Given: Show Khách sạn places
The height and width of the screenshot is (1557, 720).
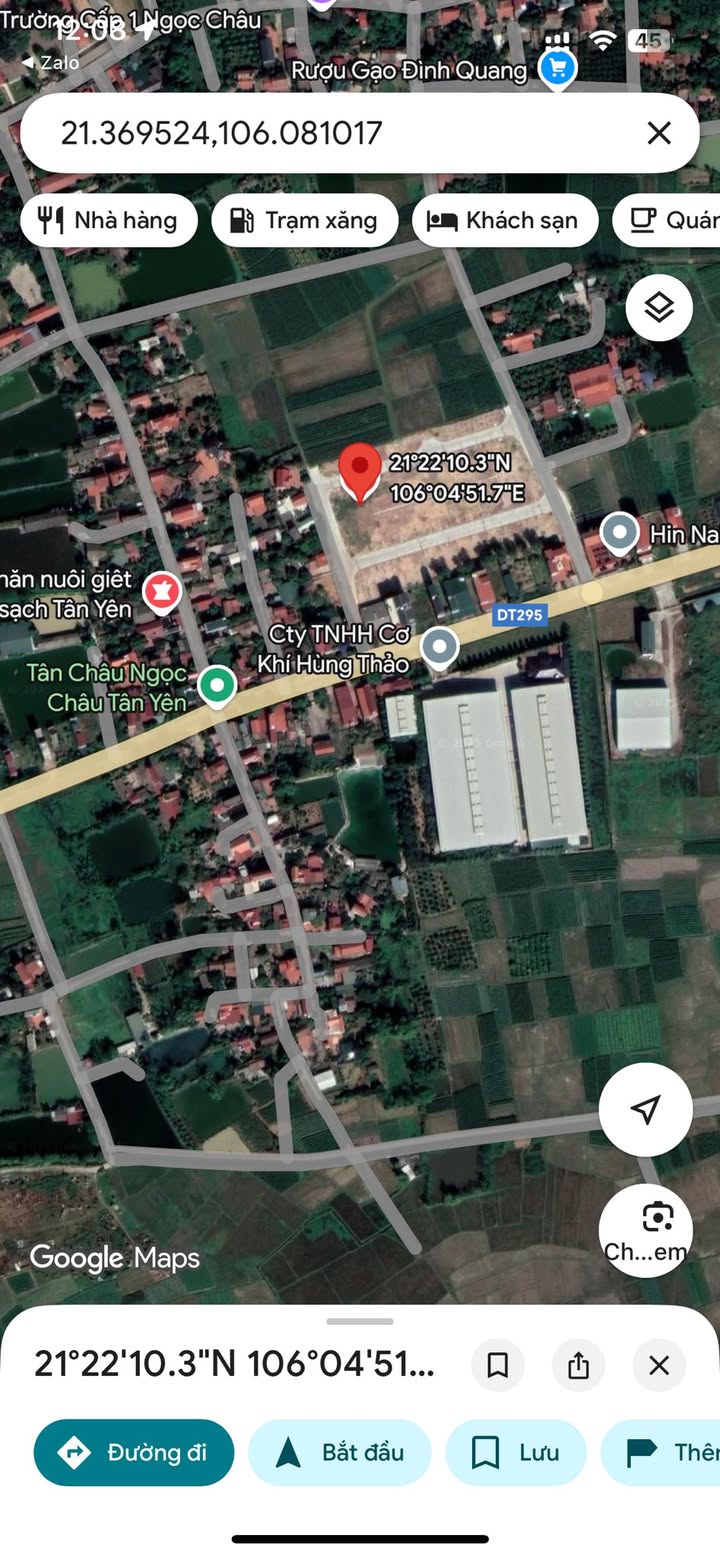Looking at the screenshot, I should click(505, 220).
